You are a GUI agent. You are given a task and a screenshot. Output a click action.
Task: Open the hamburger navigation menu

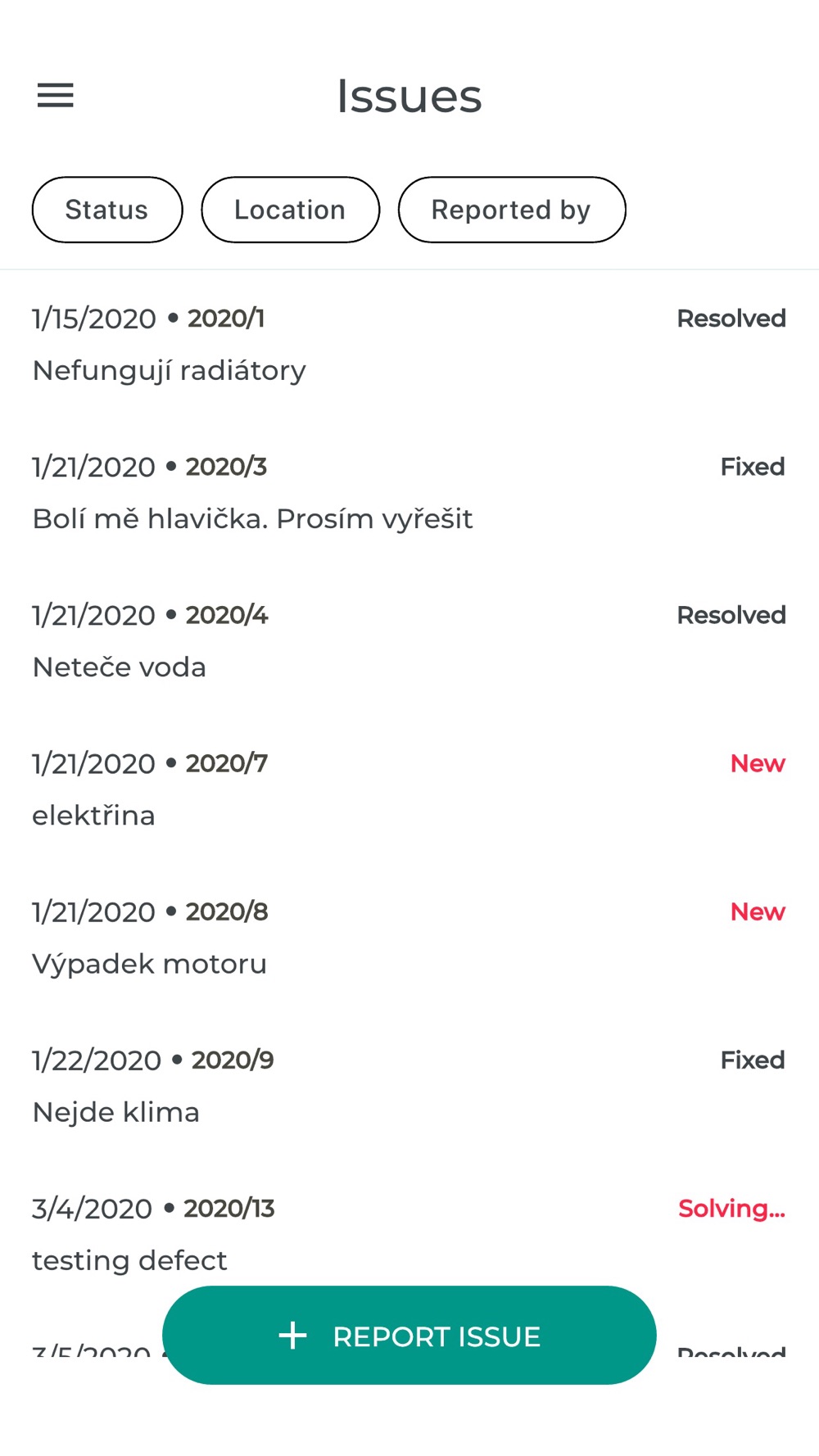pyautogui.click(x=56, y=96)
